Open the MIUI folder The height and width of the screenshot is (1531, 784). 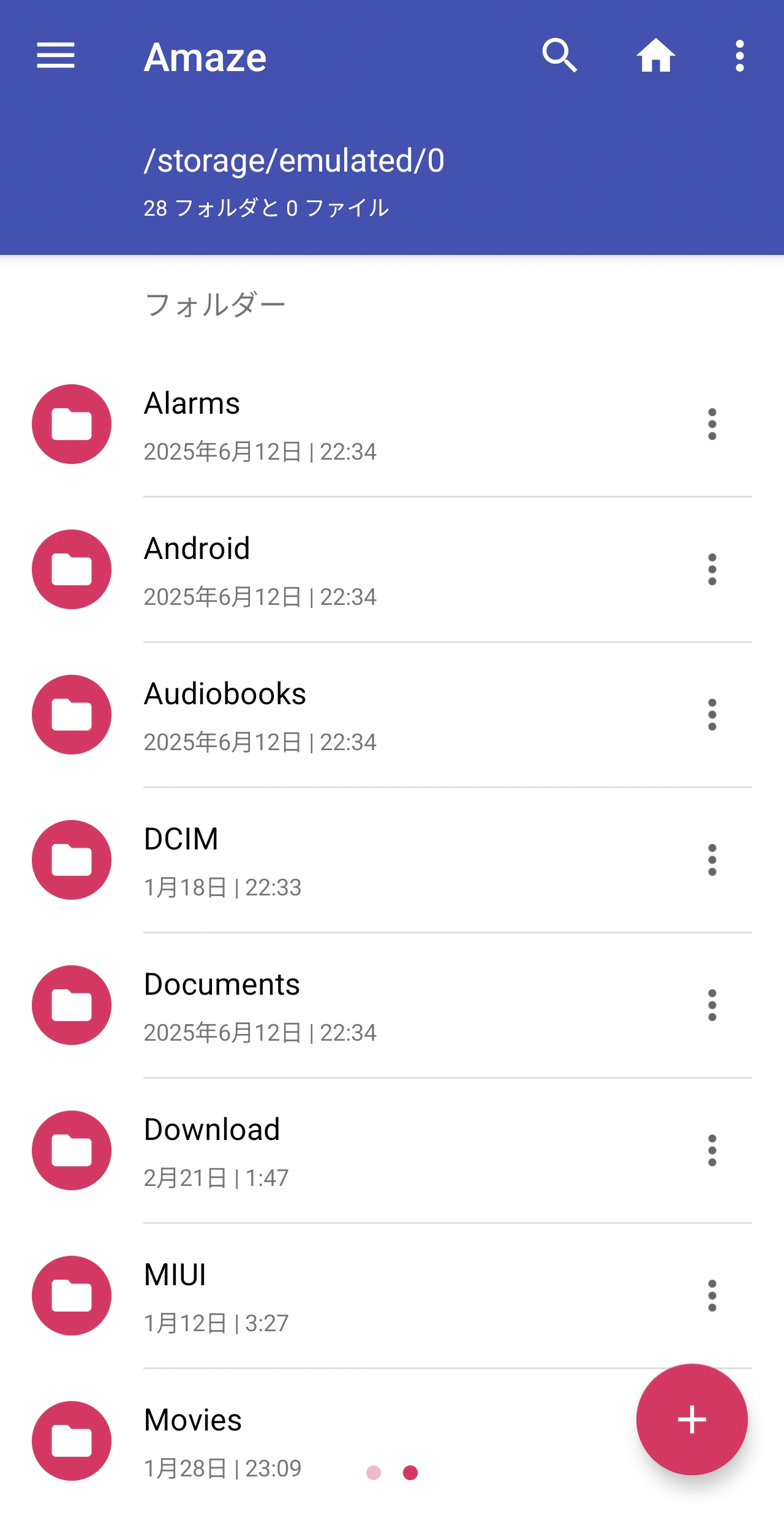(175, 1275)
